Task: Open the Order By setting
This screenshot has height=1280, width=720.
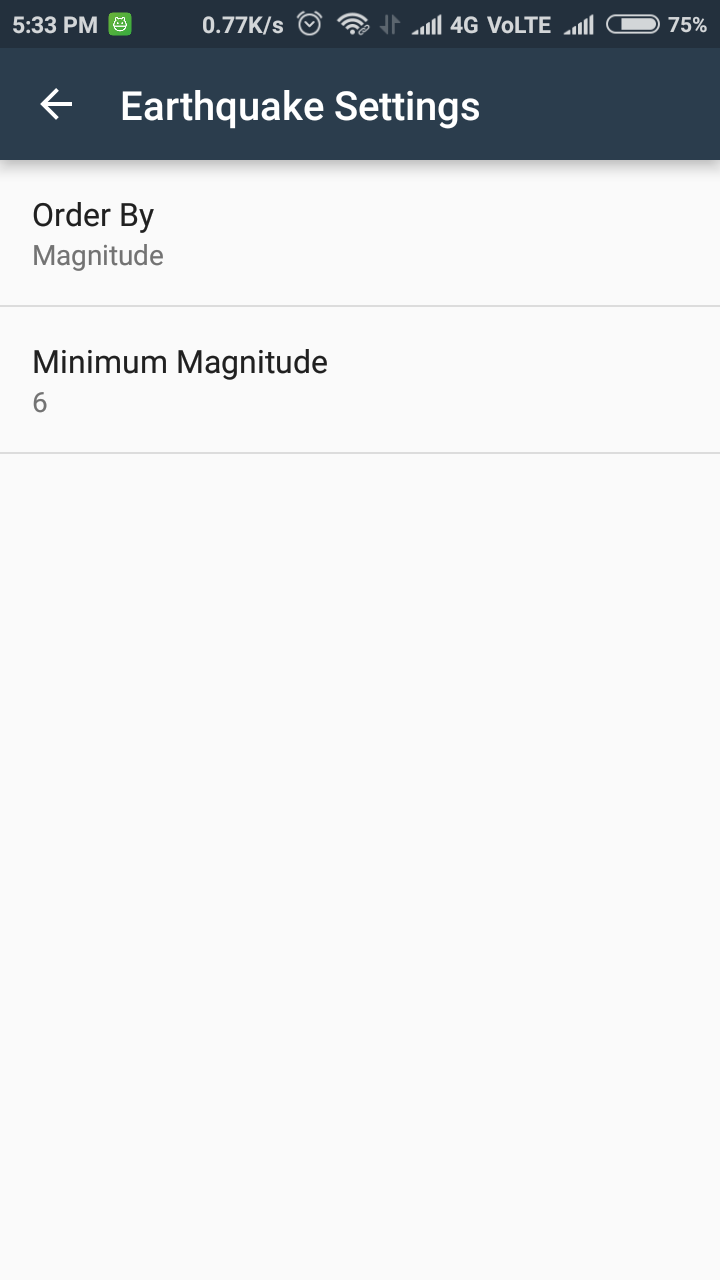Action: [x=360, y=233]
